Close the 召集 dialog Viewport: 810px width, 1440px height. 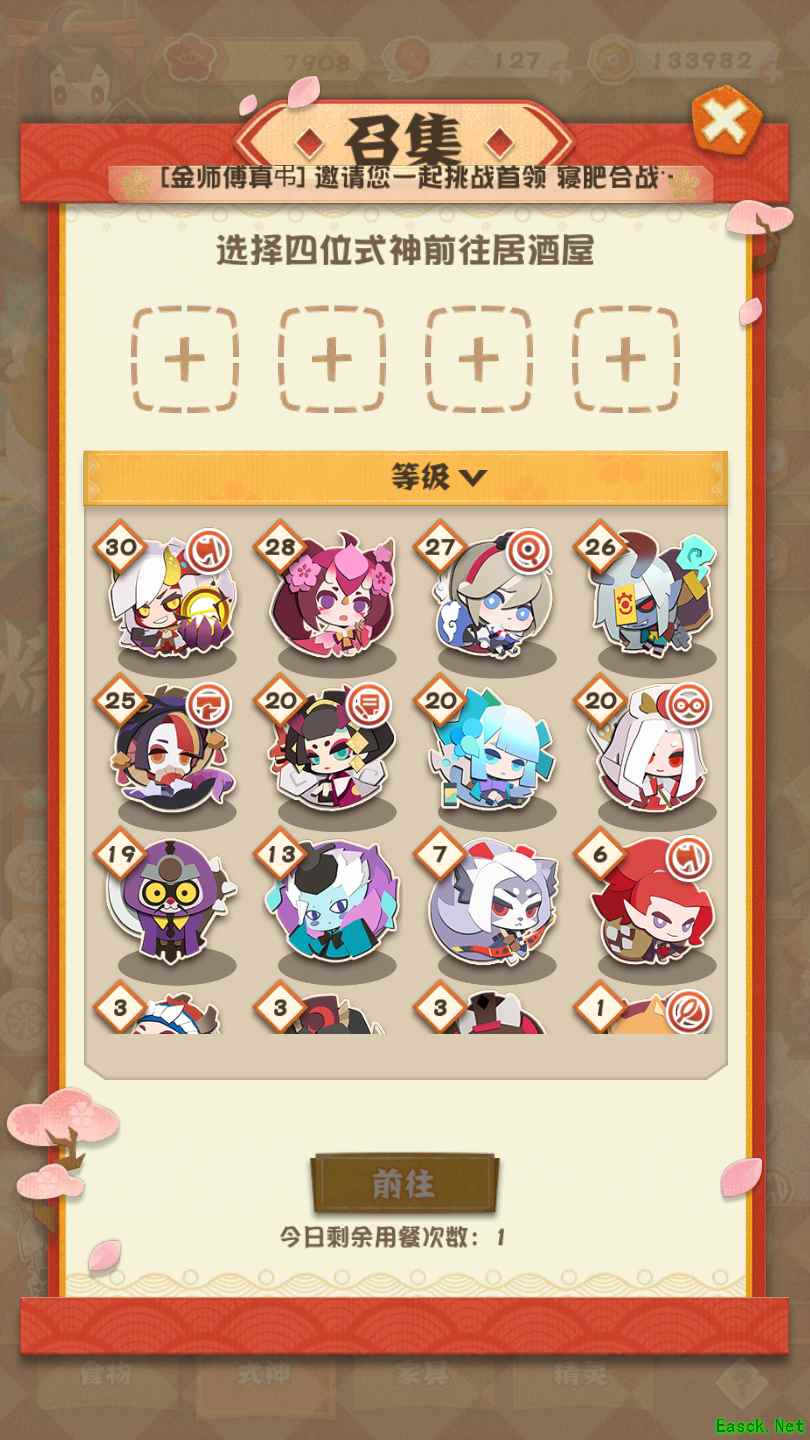click(x=725, y=124)
